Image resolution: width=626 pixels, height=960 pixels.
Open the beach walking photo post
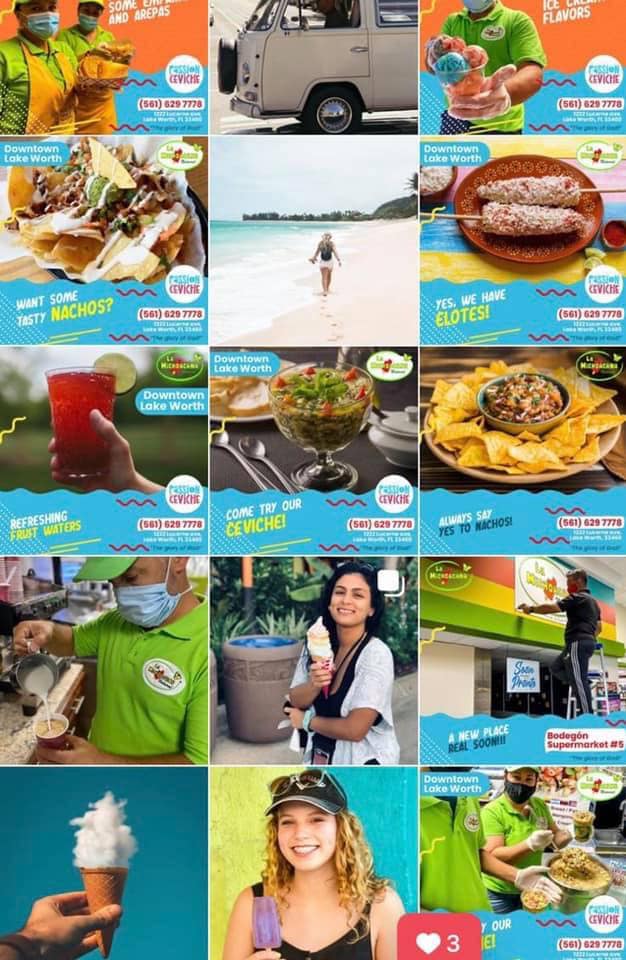coord(314,240)
